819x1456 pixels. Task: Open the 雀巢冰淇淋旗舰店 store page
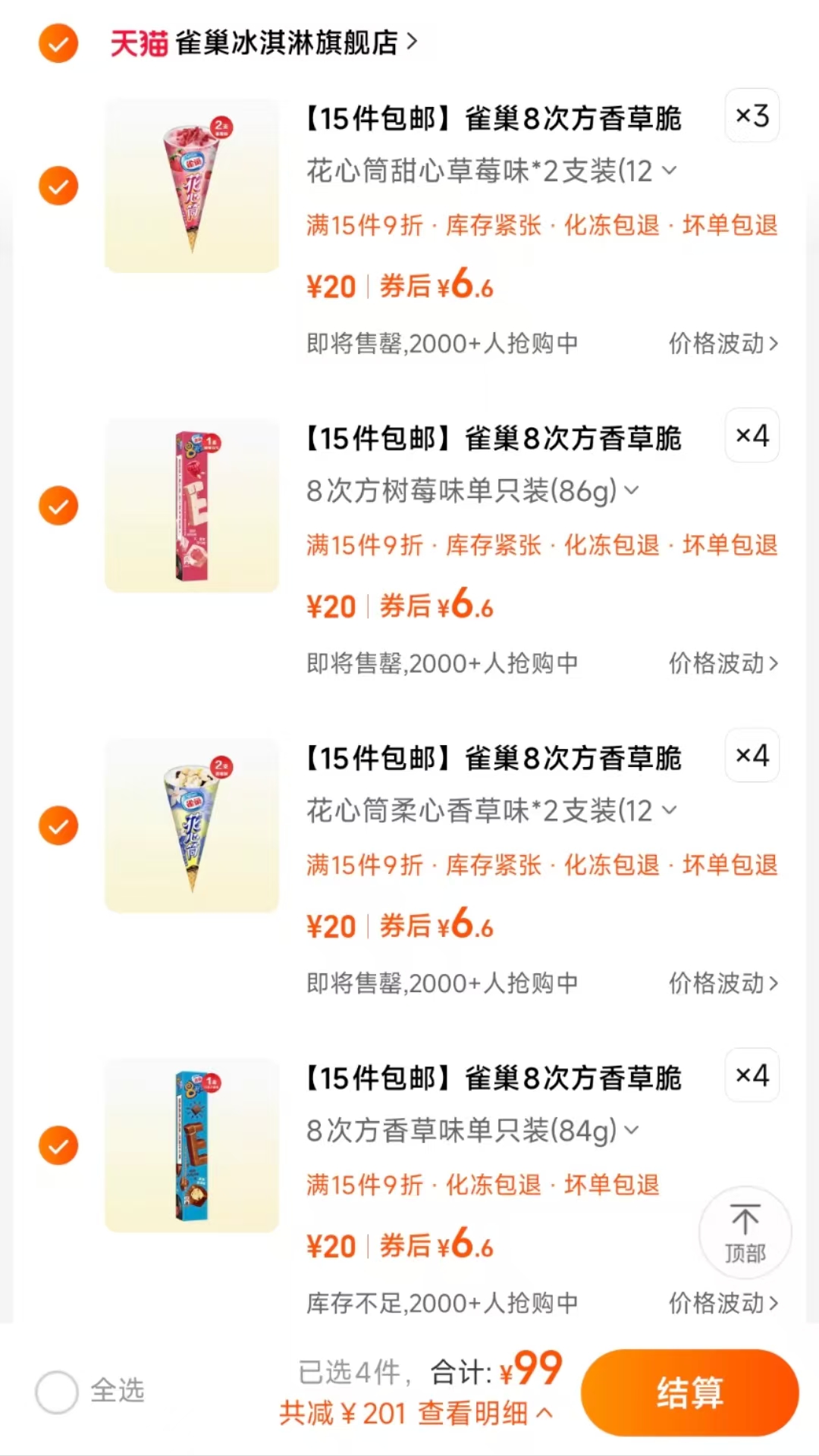tap(262, 43)
